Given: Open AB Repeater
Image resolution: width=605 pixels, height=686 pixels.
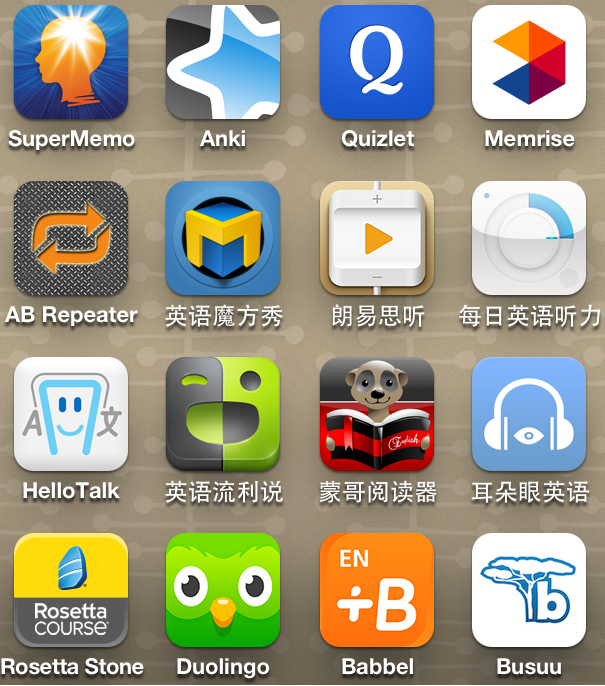Looking at the screenshot, I should pyautogui.click(x=71, y=238).
